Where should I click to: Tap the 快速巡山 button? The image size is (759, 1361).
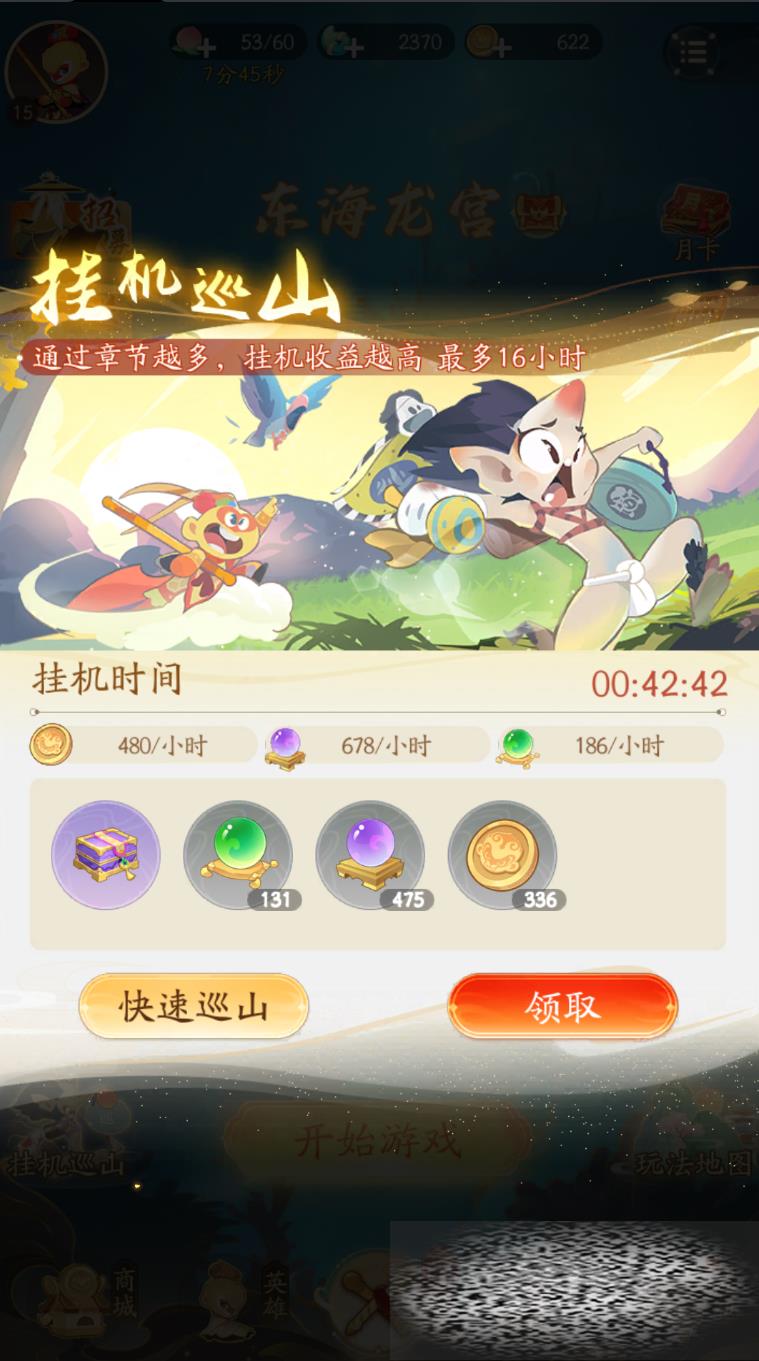pos(193,1006)
